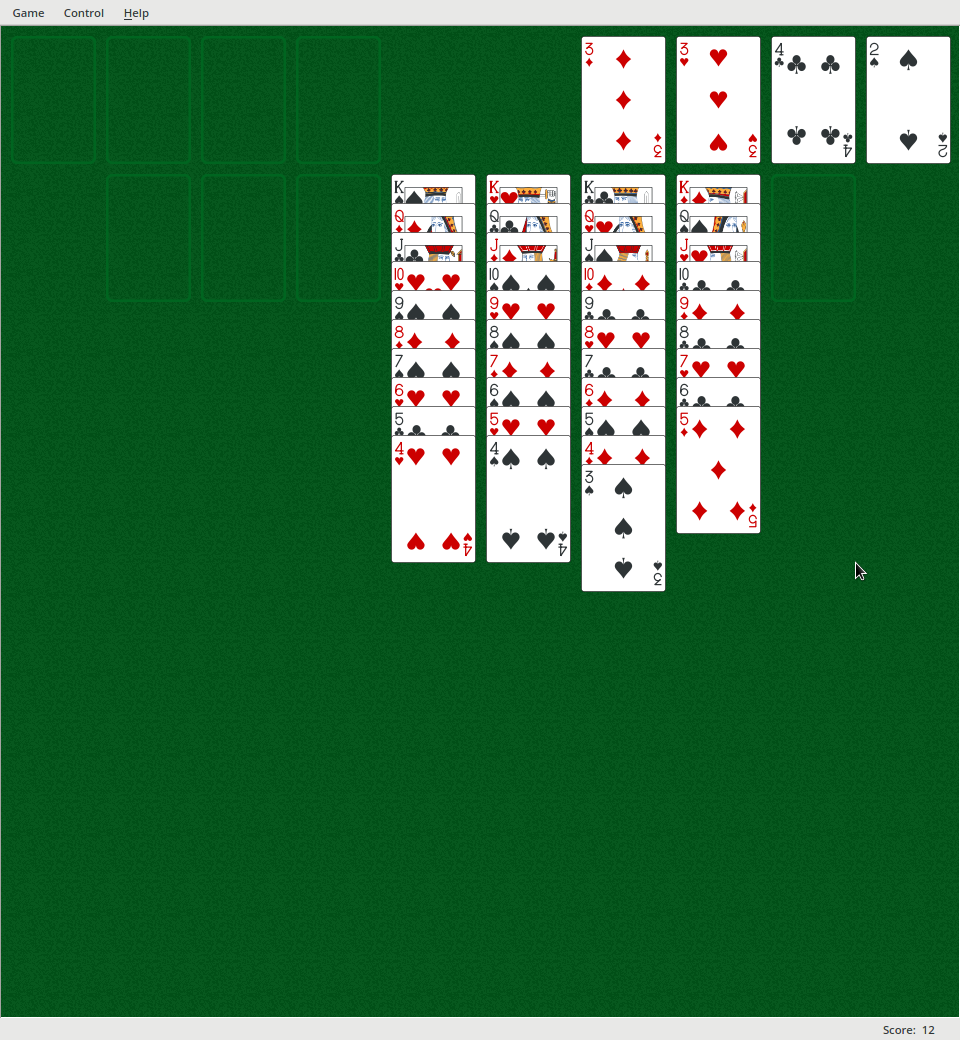Open the Control menu
This screenshot has height=1040, width=960.
84,13
